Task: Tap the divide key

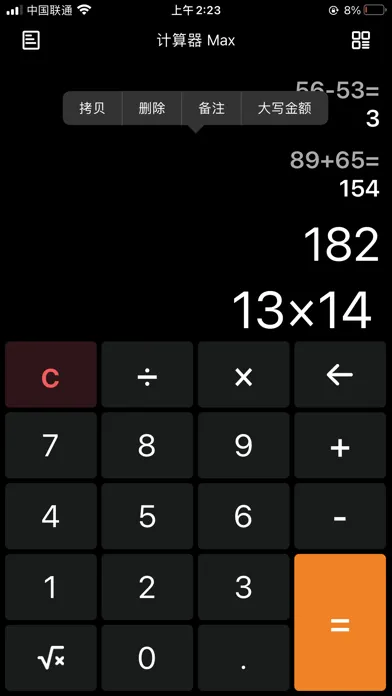Action: coord(147,374)
